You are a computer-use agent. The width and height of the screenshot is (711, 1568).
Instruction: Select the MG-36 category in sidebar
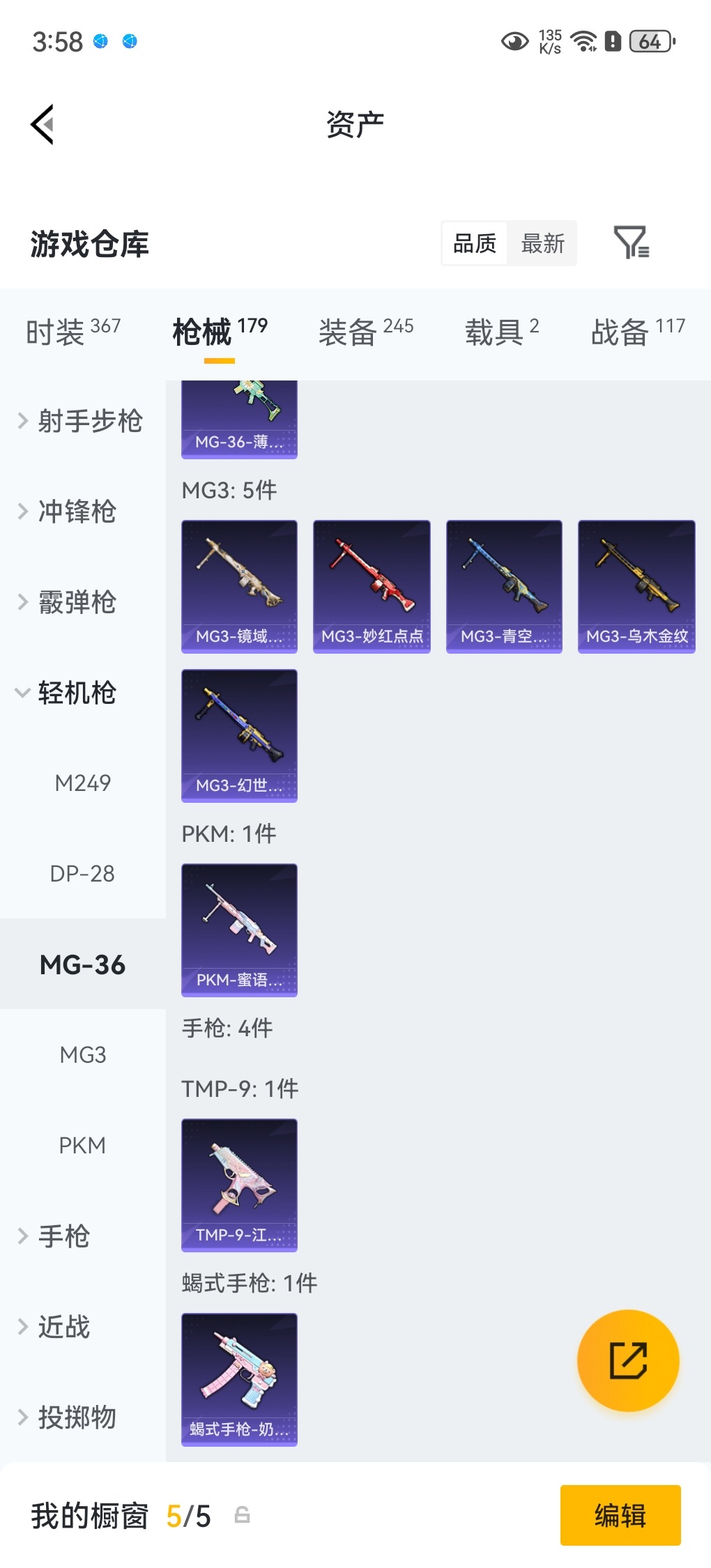(82, 964)
